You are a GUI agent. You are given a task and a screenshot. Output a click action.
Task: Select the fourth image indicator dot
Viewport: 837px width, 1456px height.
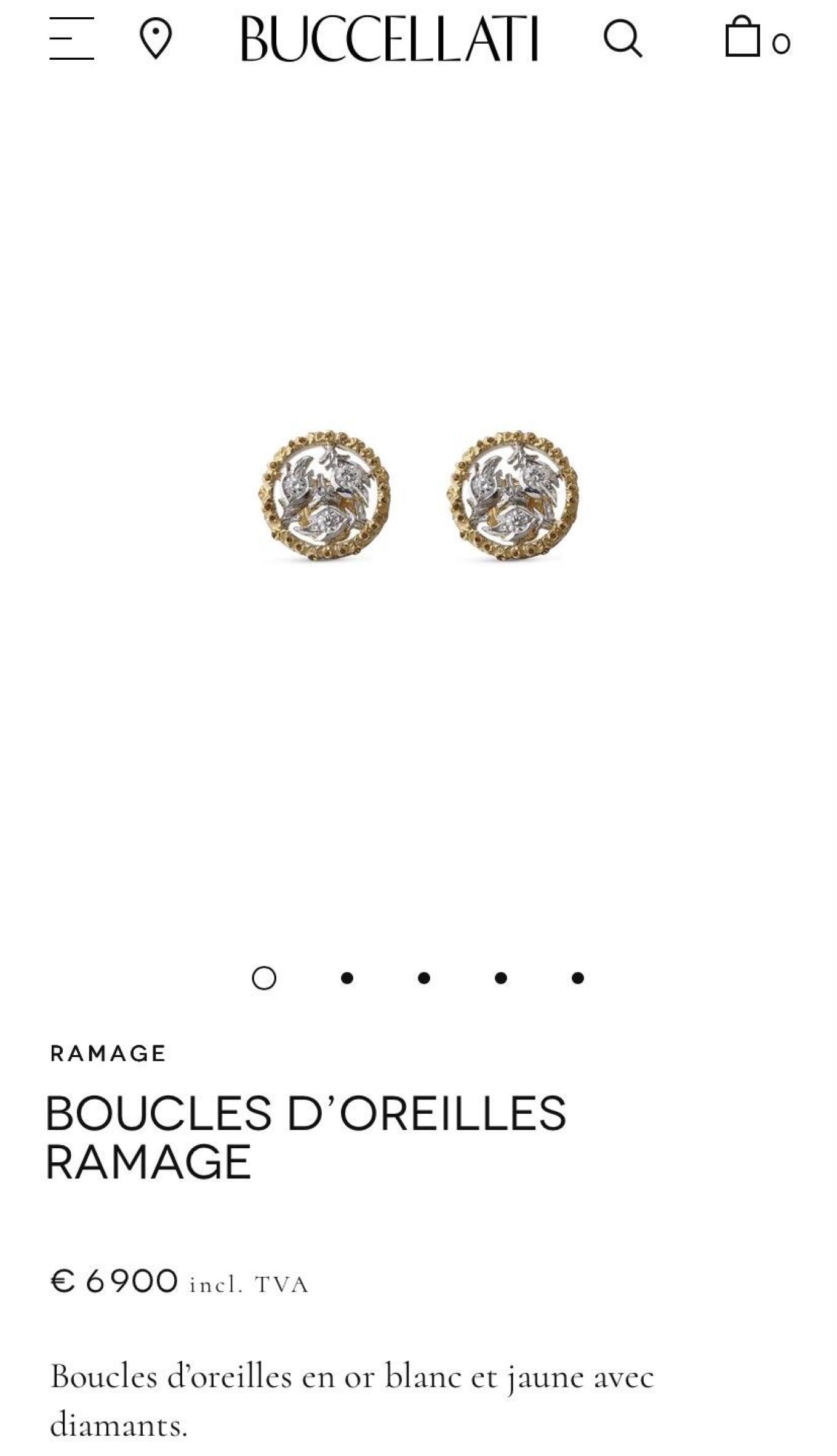(x=500, y=978)
